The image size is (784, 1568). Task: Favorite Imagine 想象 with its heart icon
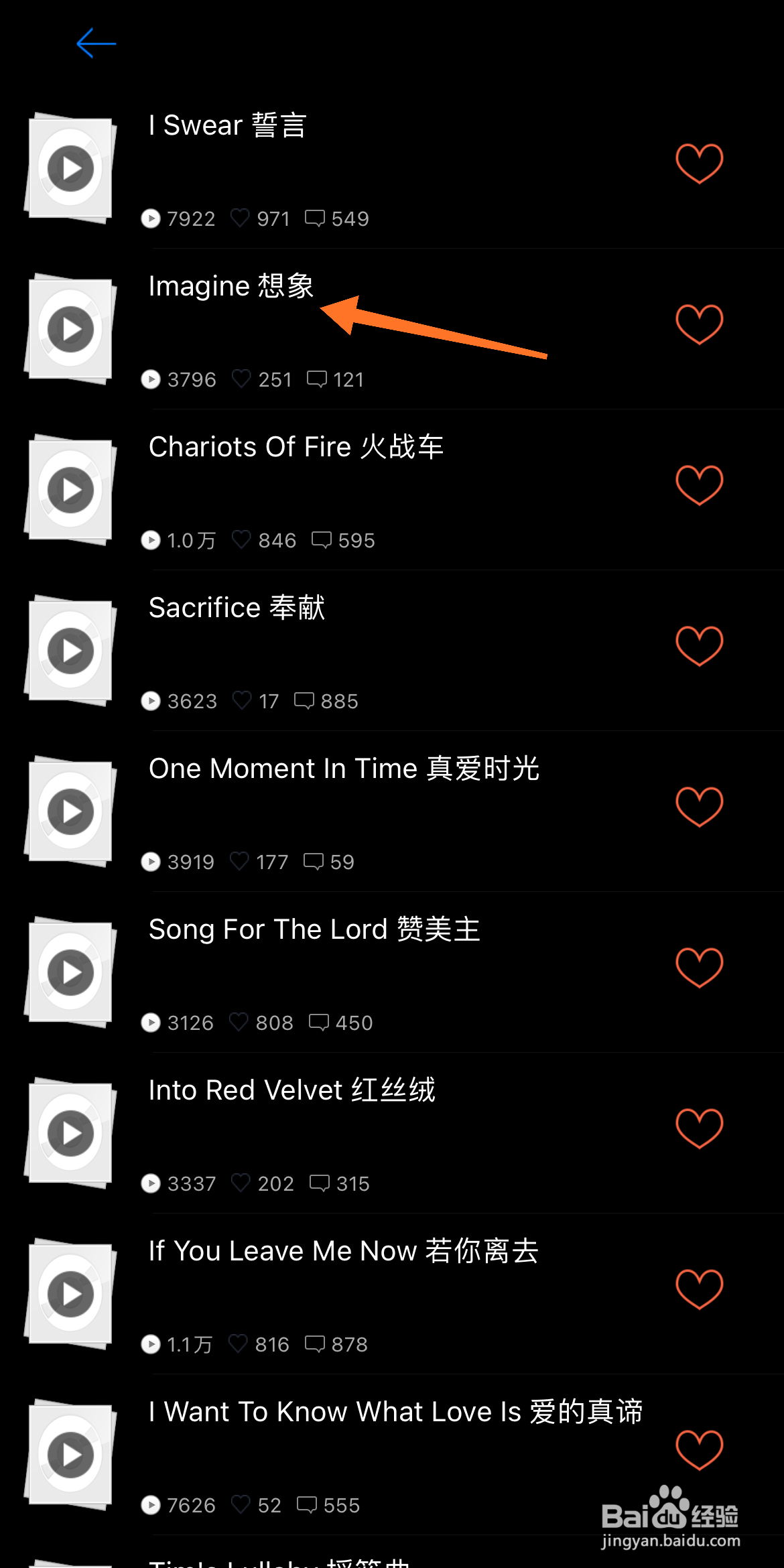click(699, 324)
